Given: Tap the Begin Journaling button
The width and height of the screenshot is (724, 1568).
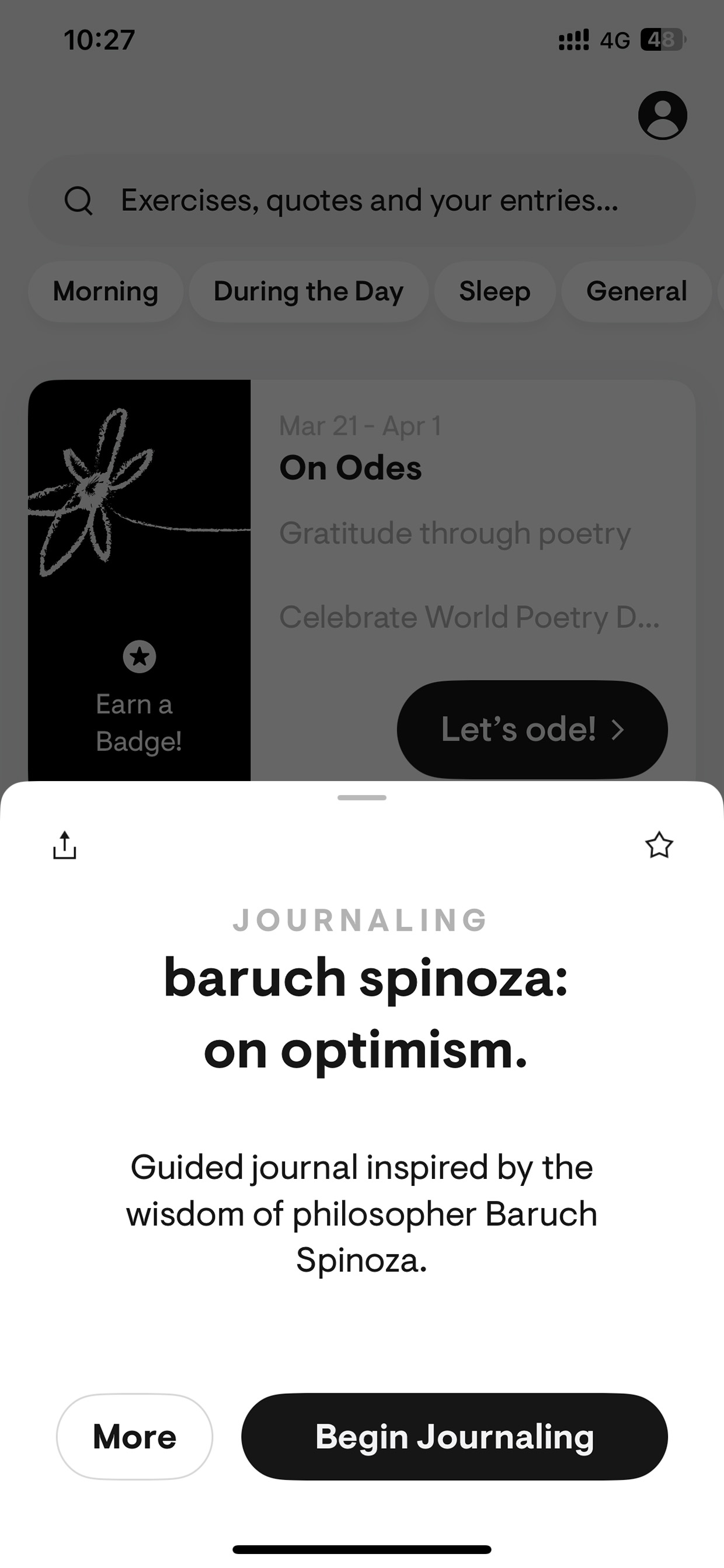Looking at the screenshot, I should [x=454, y=1437].
